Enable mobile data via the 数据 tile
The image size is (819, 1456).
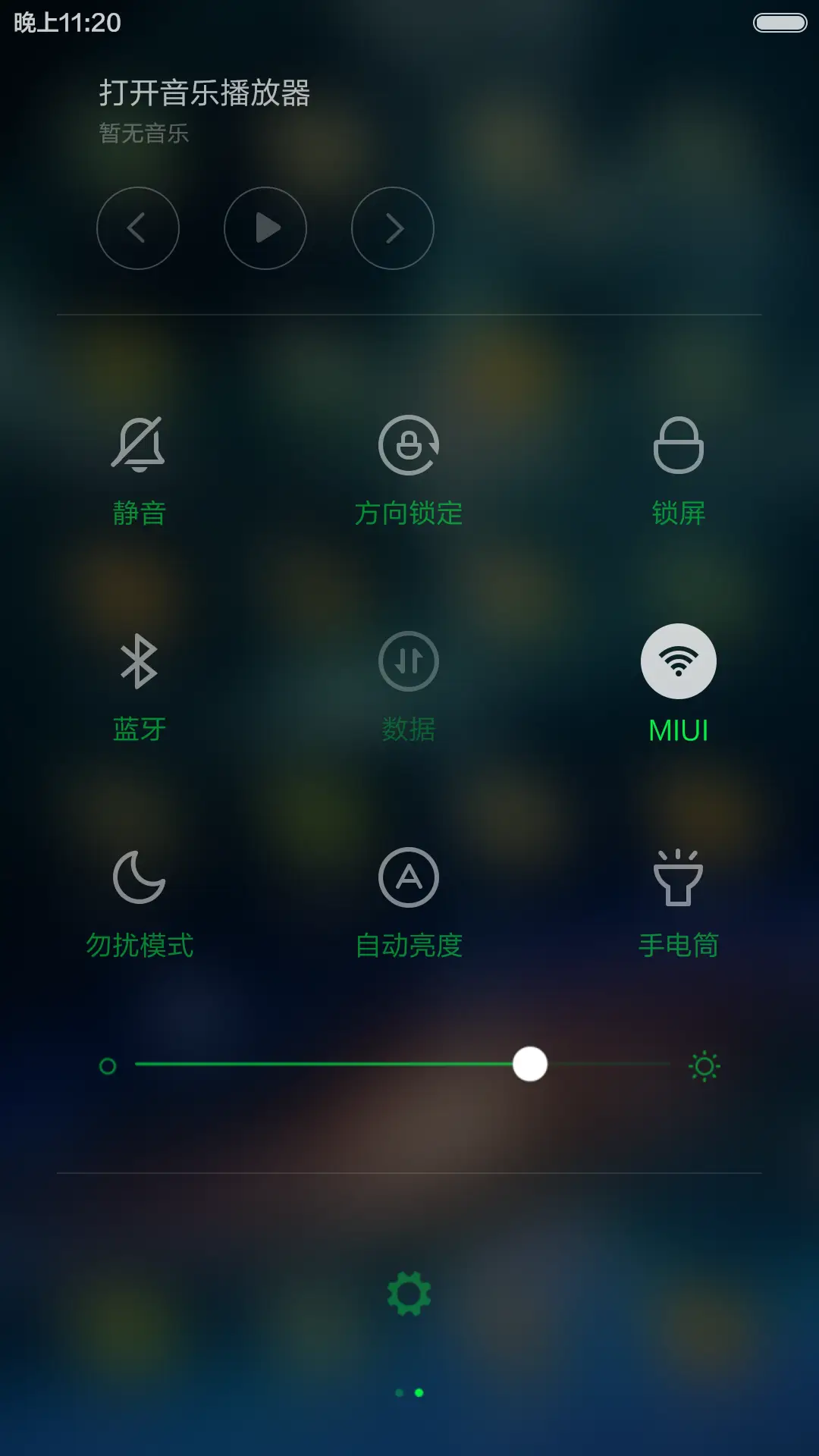(409, 661)
